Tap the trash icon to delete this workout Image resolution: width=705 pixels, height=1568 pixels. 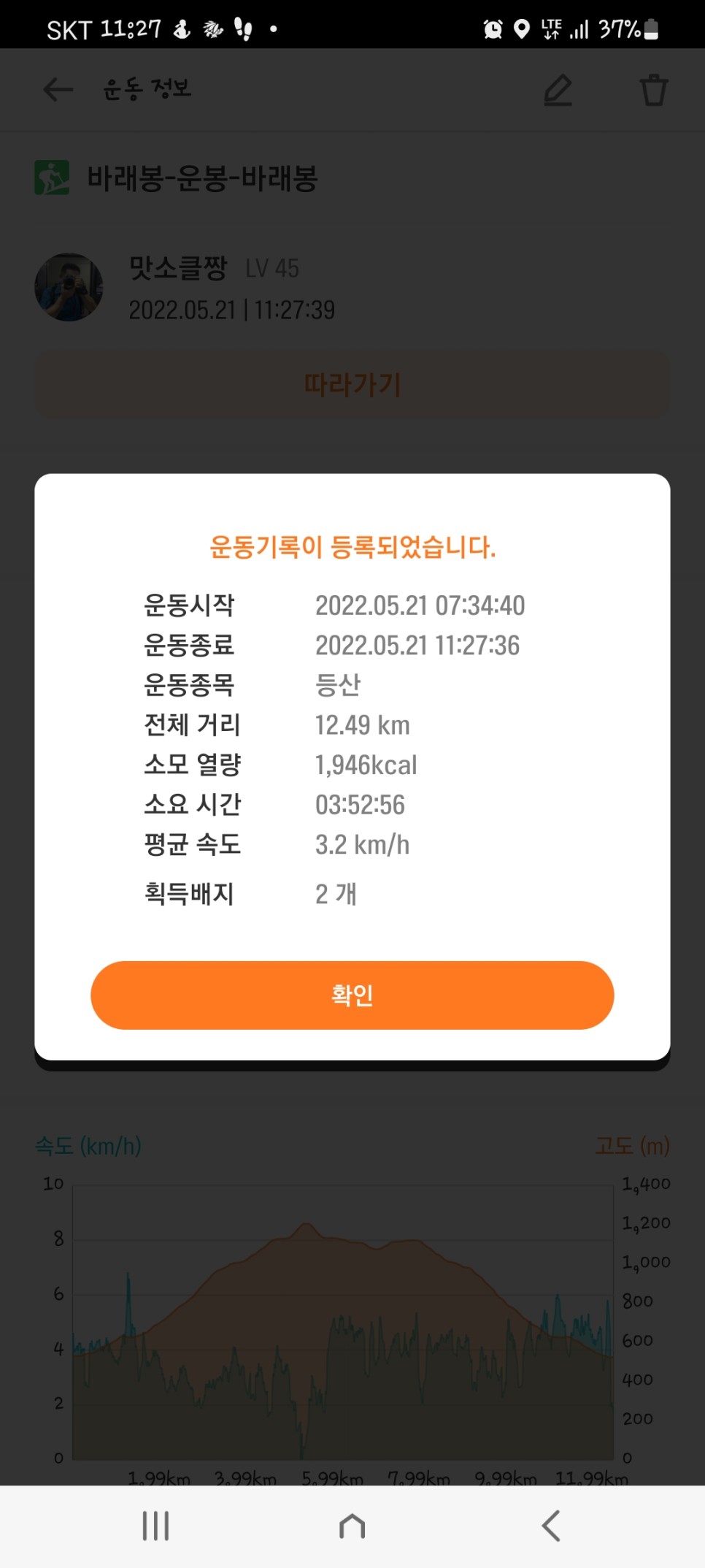(x=653, y=90)
